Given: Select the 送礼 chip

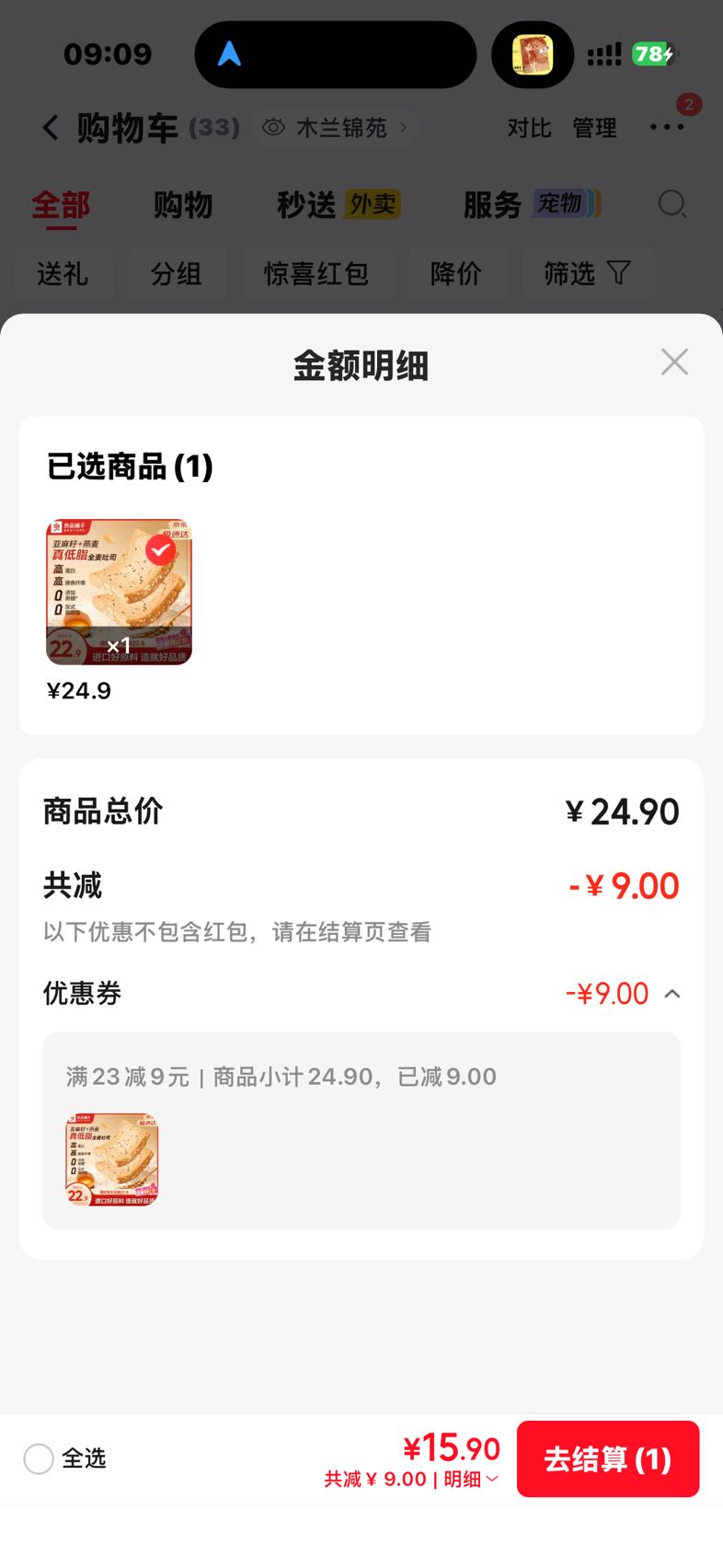Looking at the screenshot, I should [x=63, y=273].
